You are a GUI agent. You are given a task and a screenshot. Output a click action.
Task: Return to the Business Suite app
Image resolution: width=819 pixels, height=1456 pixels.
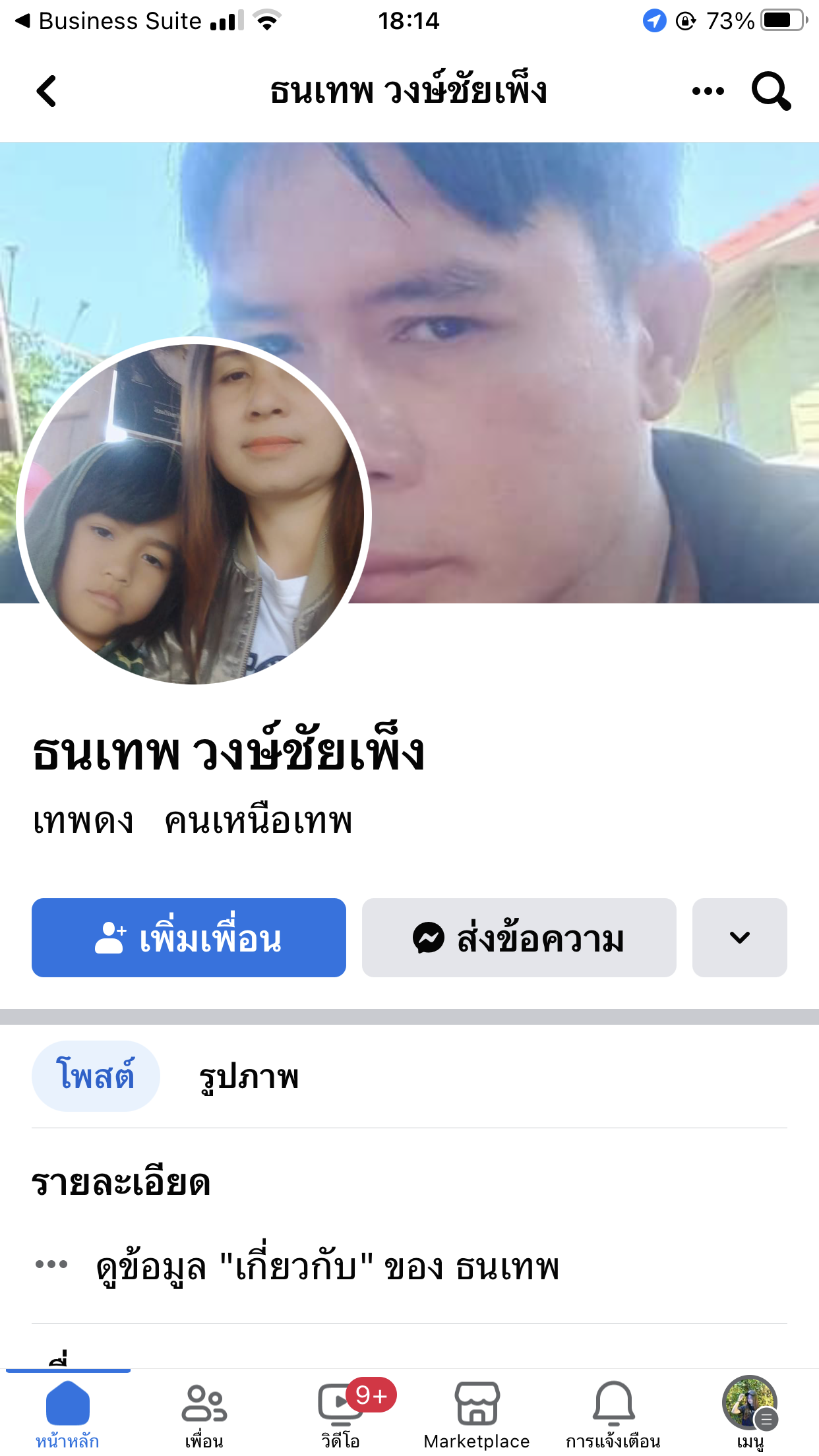109,21
